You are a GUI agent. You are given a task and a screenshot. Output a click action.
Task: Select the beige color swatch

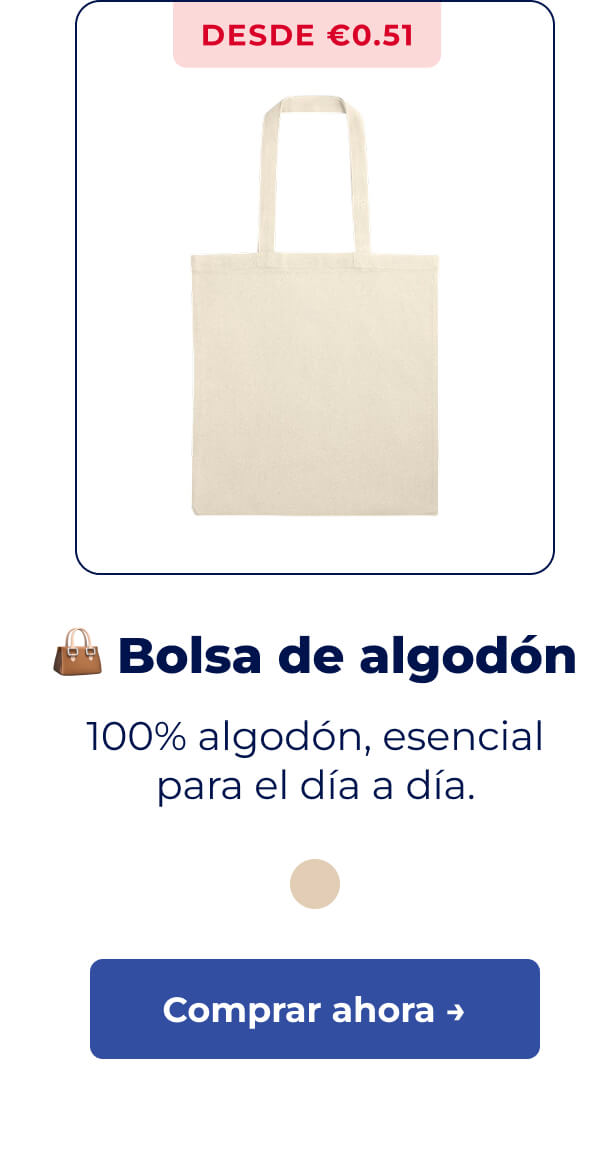click(315, 884)
